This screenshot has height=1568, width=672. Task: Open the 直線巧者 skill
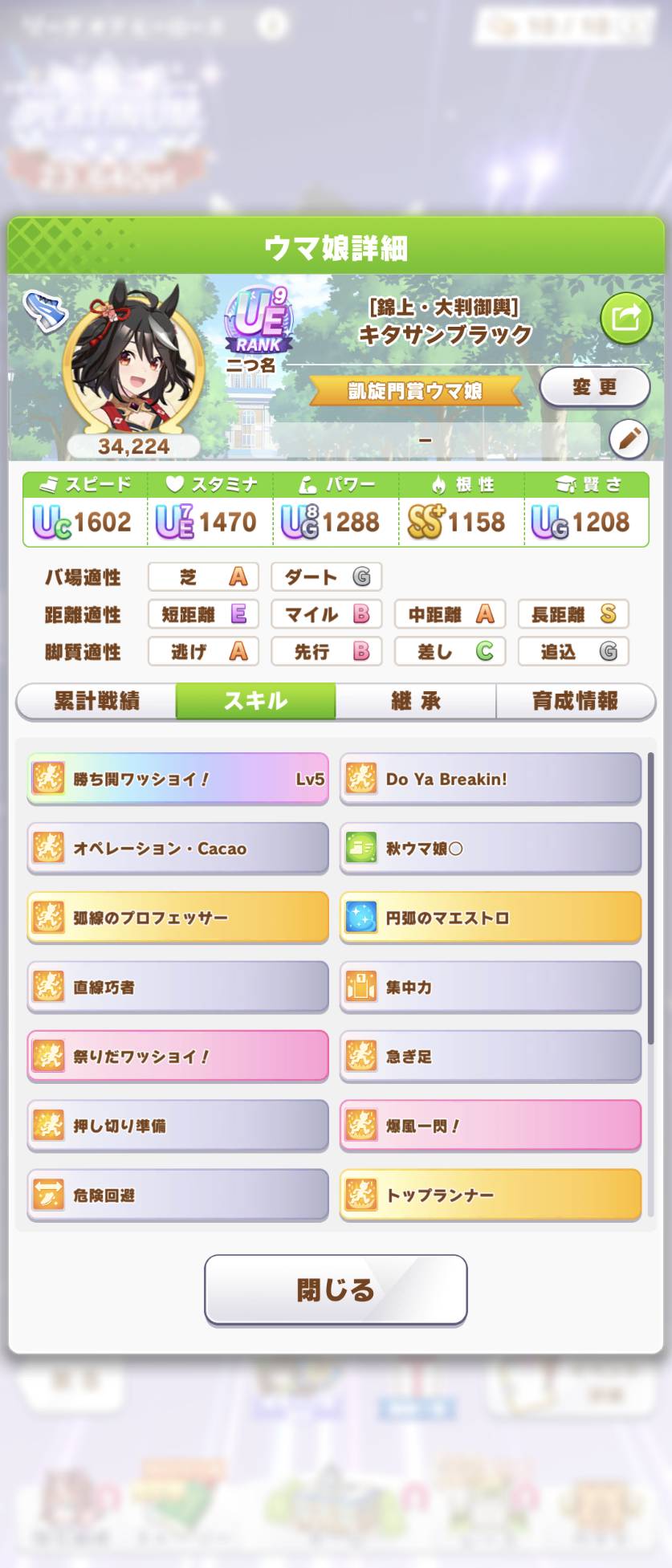point(177,988)
